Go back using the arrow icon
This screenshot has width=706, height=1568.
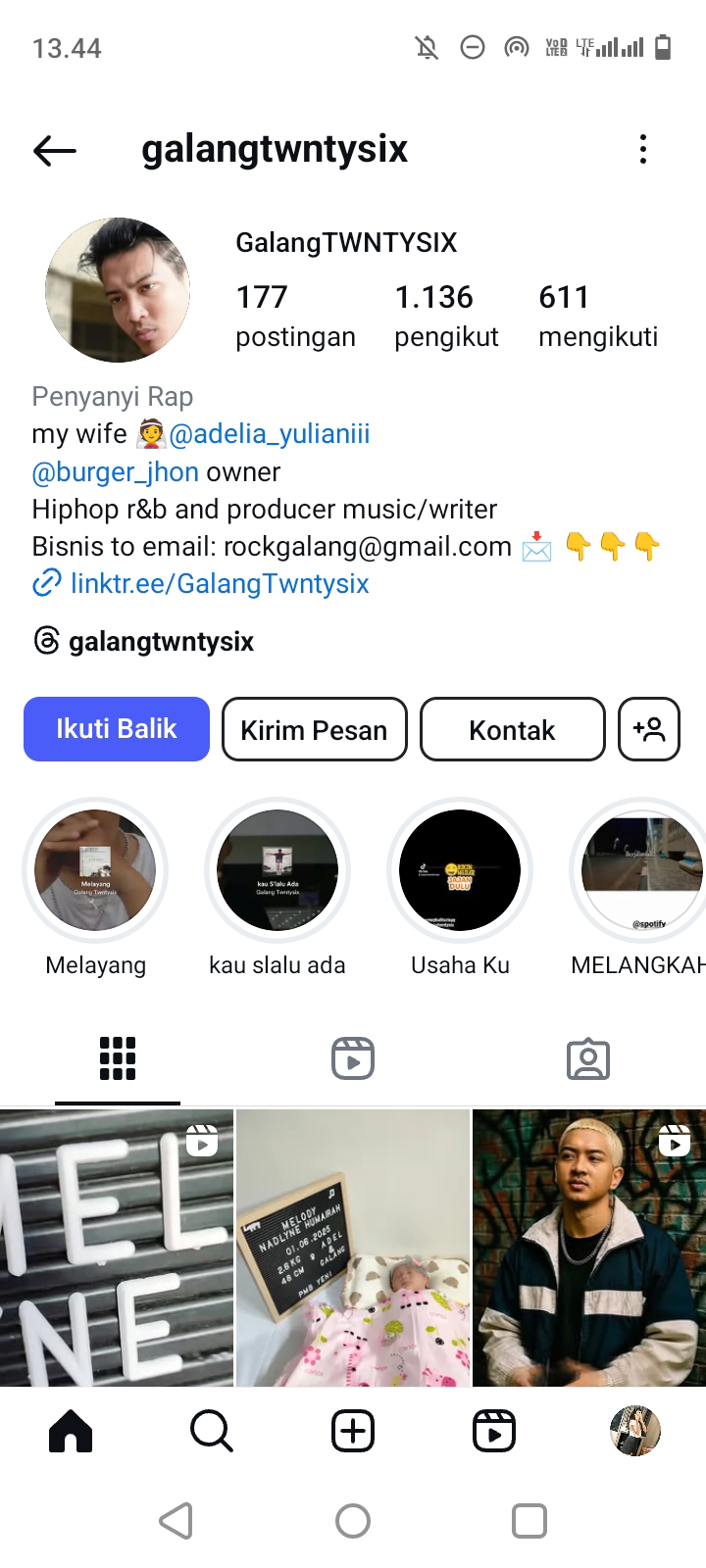(54, 150)
